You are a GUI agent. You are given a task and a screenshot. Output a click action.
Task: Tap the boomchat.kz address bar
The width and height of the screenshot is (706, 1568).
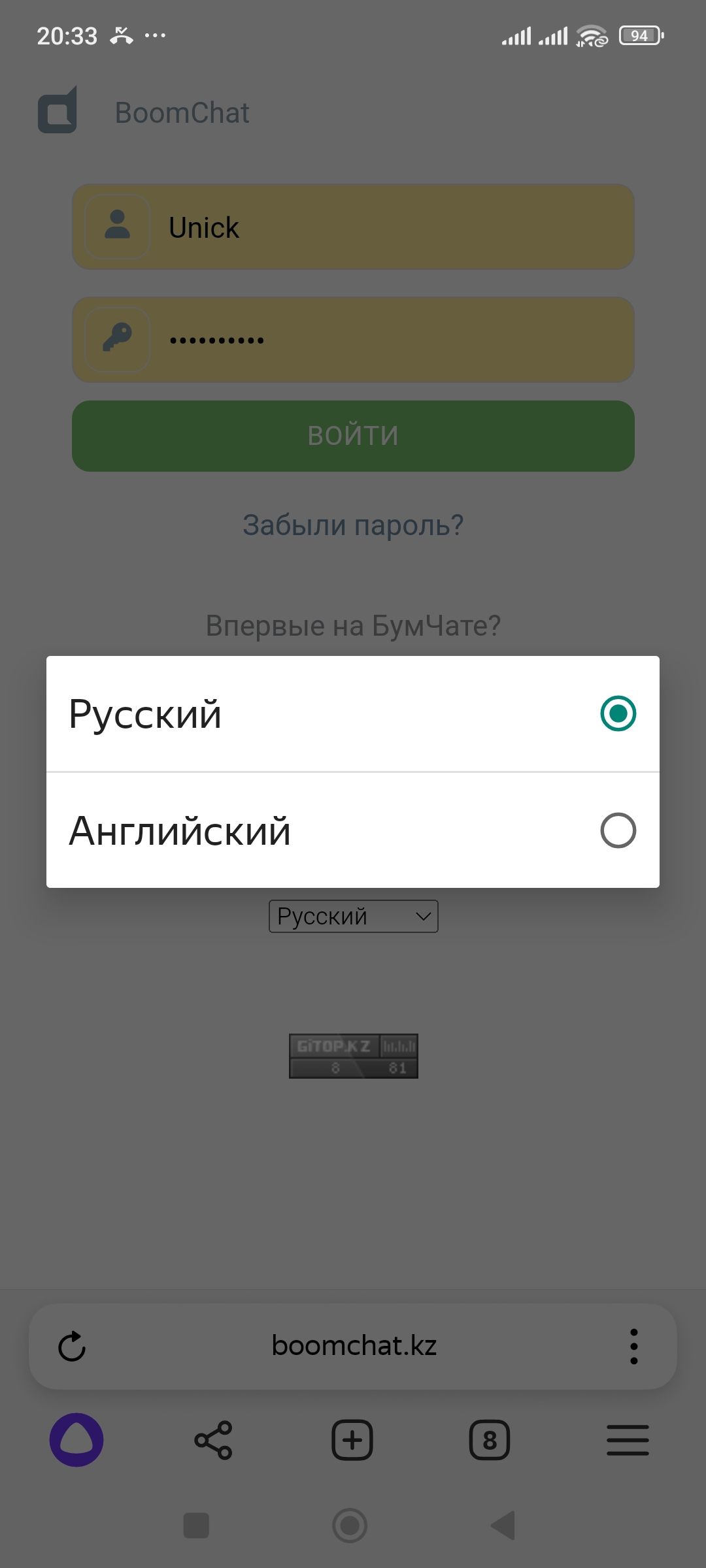pyautogui.click(x=354, y=1347)
